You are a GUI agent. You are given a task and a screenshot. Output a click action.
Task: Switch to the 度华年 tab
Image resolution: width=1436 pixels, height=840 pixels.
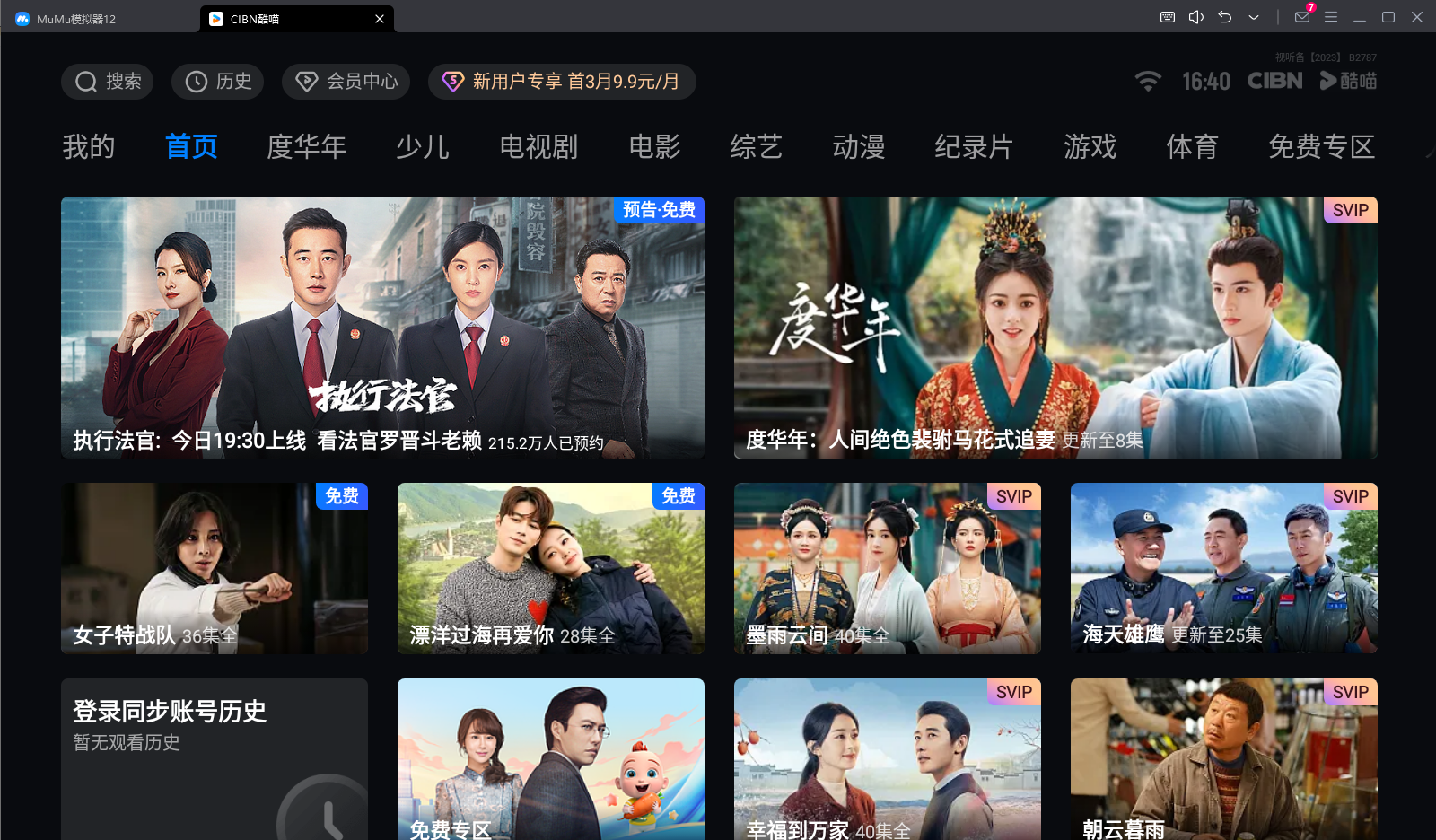[307, 146]
